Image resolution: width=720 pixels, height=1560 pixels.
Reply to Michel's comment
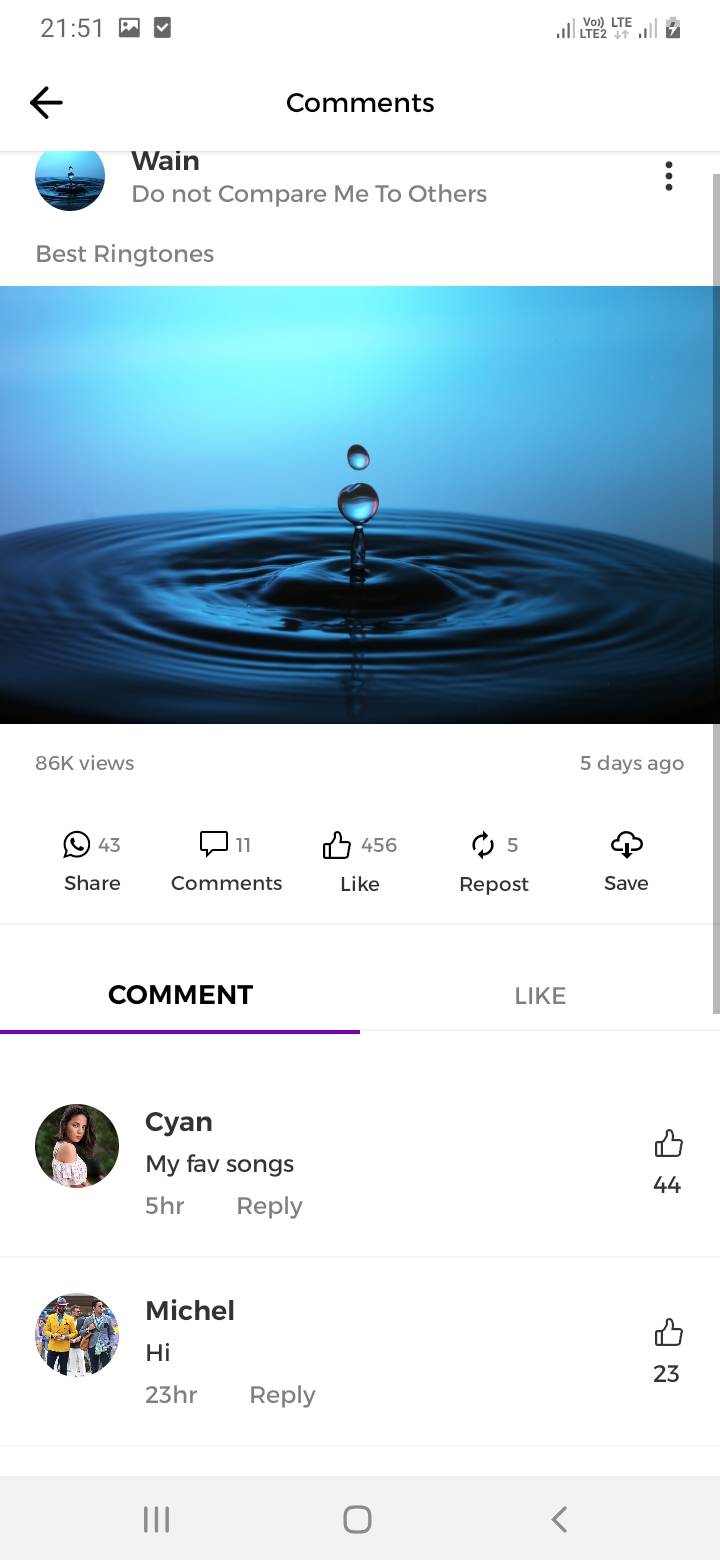tap(282, 1395)
